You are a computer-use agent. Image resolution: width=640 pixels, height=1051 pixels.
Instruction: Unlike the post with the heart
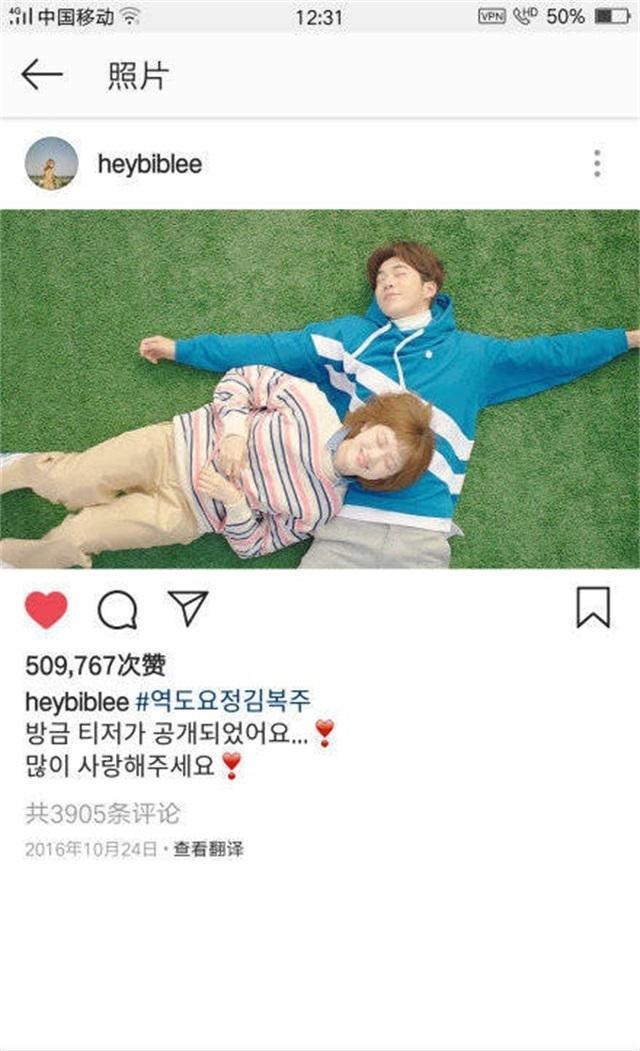point(46,609)
